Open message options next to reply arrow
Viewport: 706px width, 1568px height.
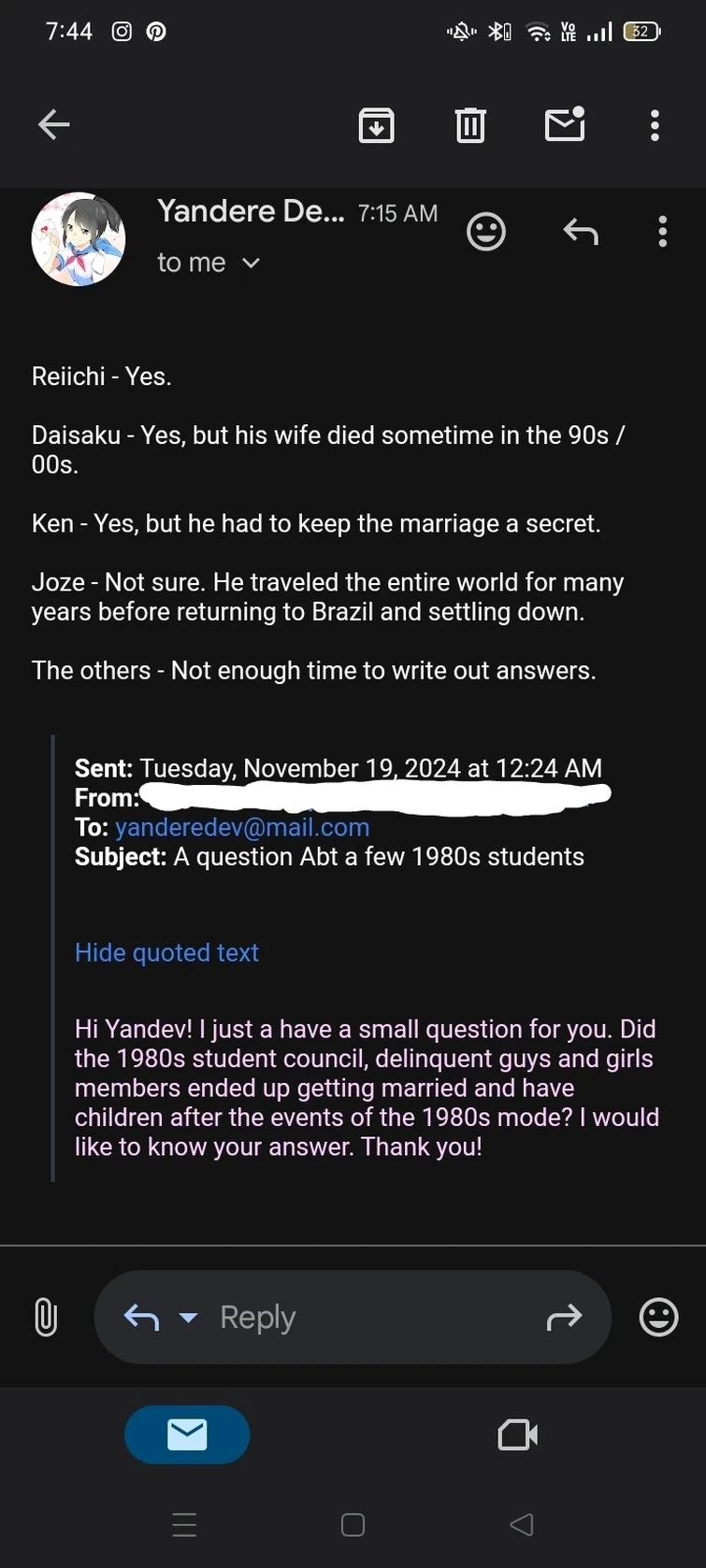(662, 232)
